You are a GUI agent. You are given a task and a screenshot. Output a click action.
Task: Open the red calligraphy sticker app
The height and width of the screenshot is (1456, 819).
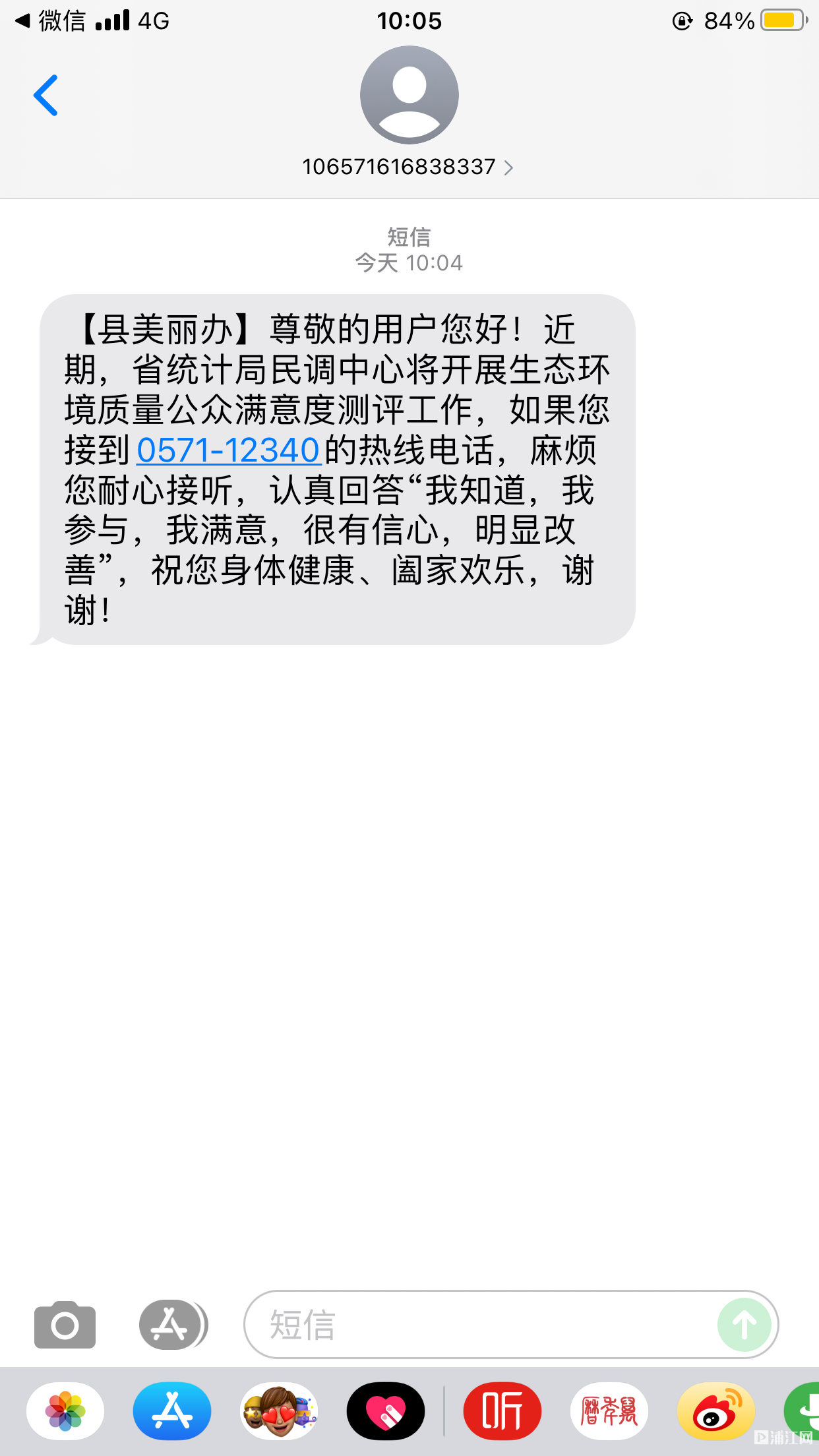[609, 1411]
